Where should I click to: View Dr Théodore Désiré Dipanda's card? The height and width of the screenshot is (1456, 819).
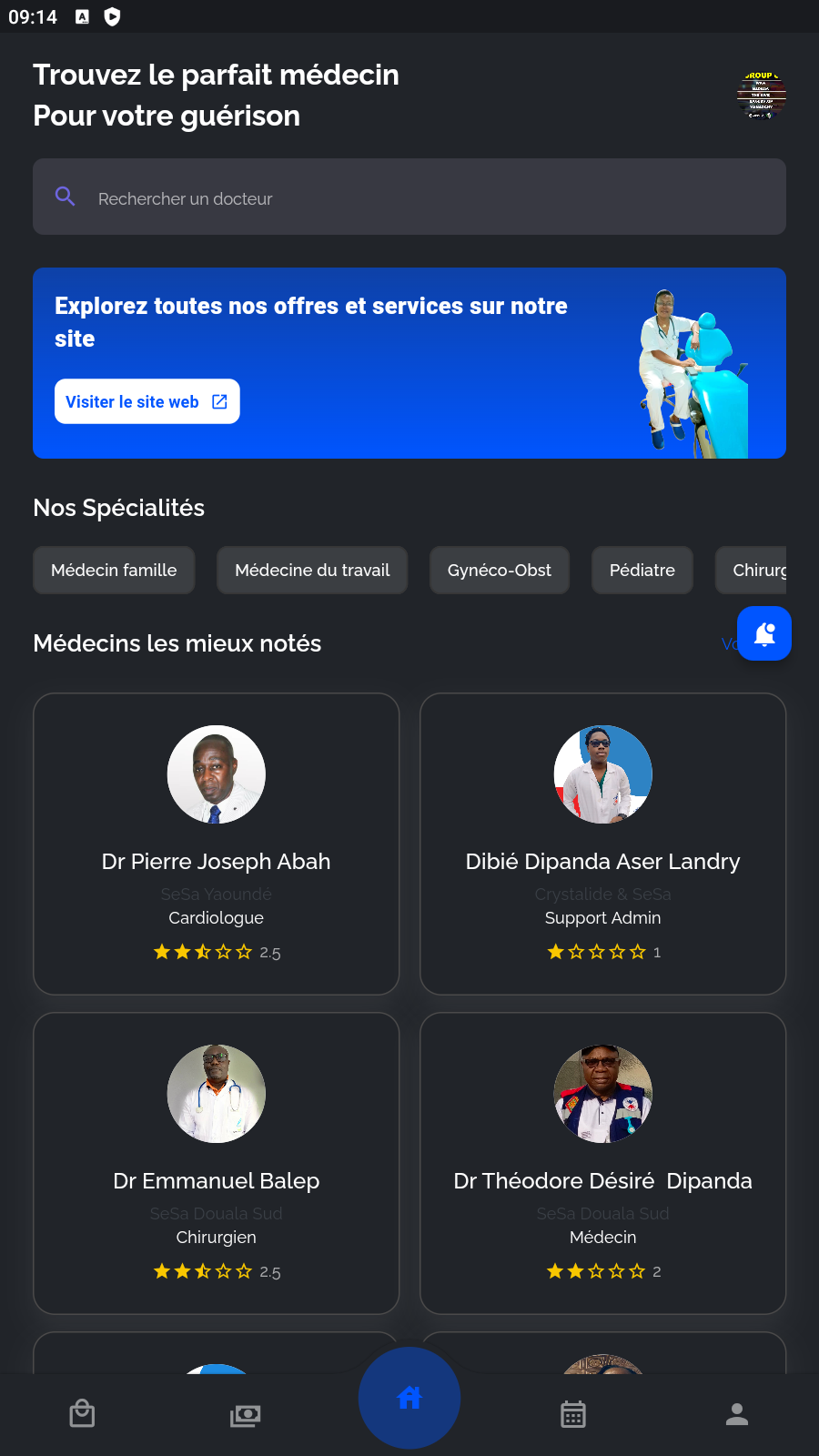(602, 1163)
